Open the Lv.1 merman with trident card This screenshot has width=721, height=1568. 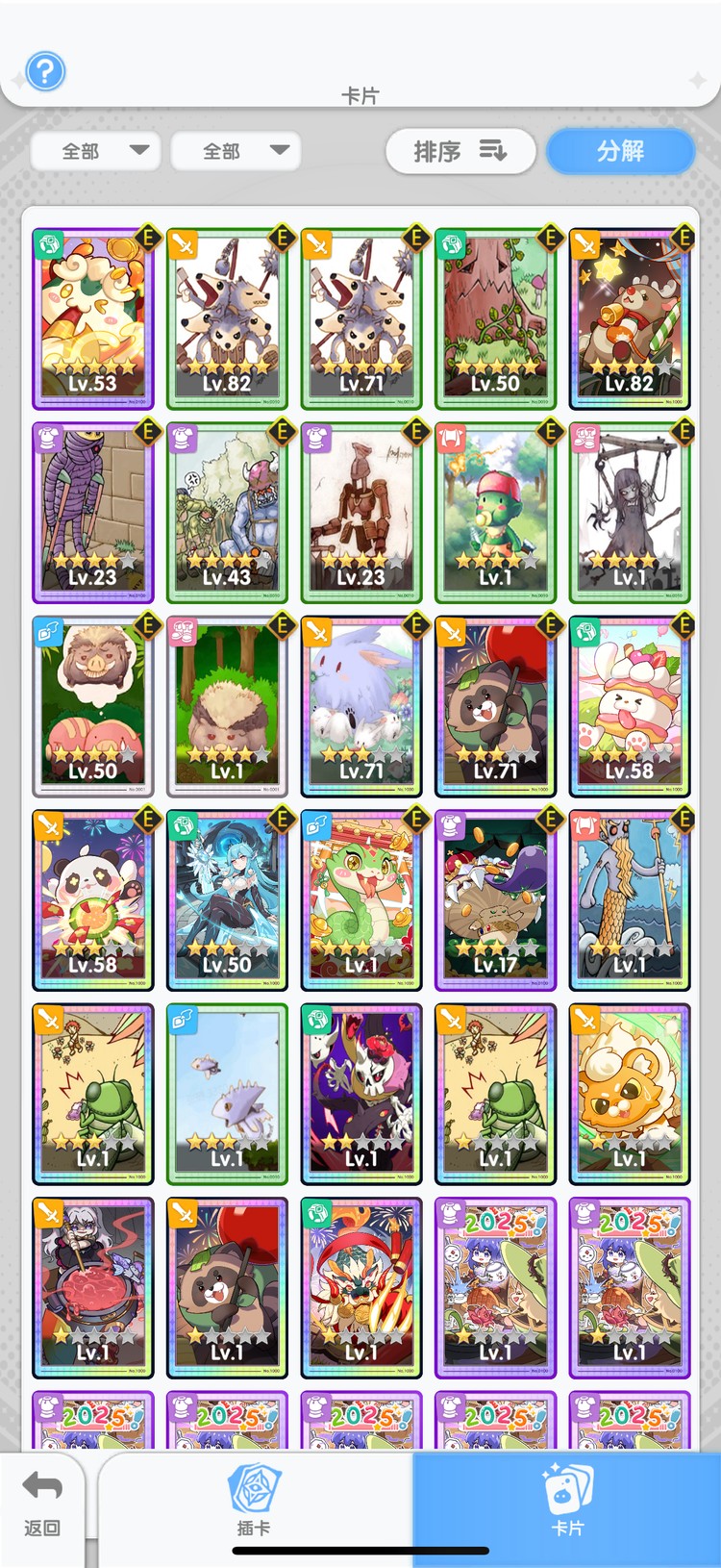[x=630, y=899]
